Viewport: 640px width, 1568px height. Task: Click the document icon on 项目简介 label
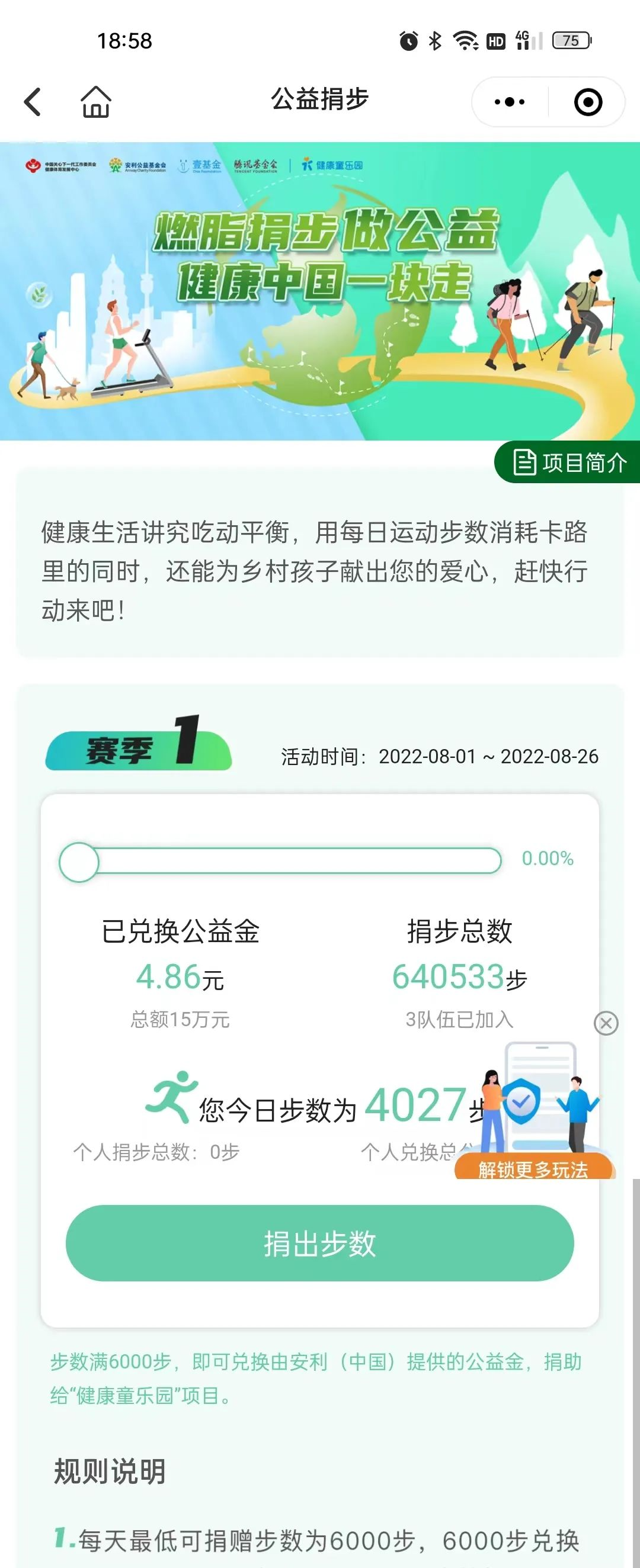click(525, 464)
